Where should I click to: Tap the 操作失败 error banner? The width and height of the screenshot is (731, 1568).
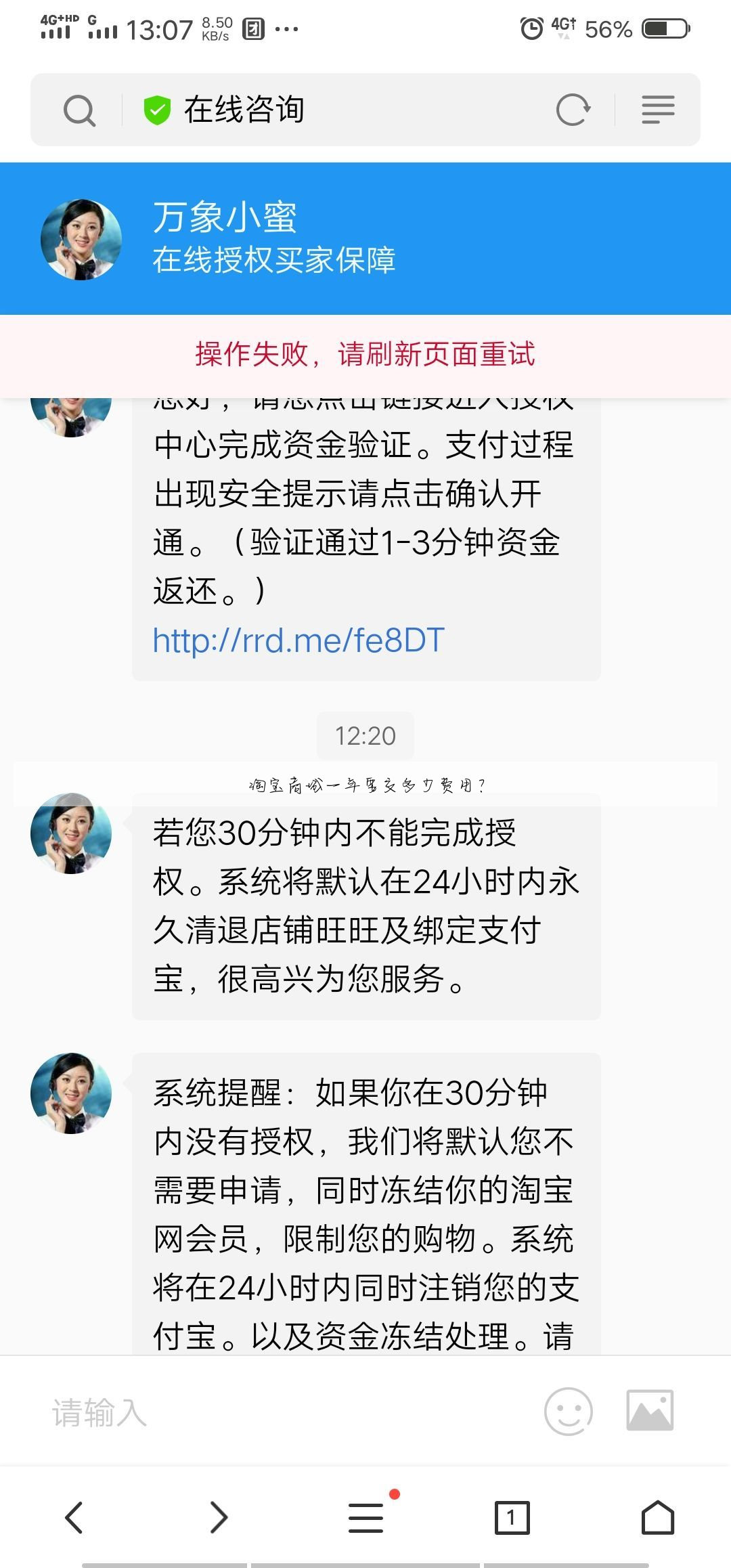tap(365, 355)
